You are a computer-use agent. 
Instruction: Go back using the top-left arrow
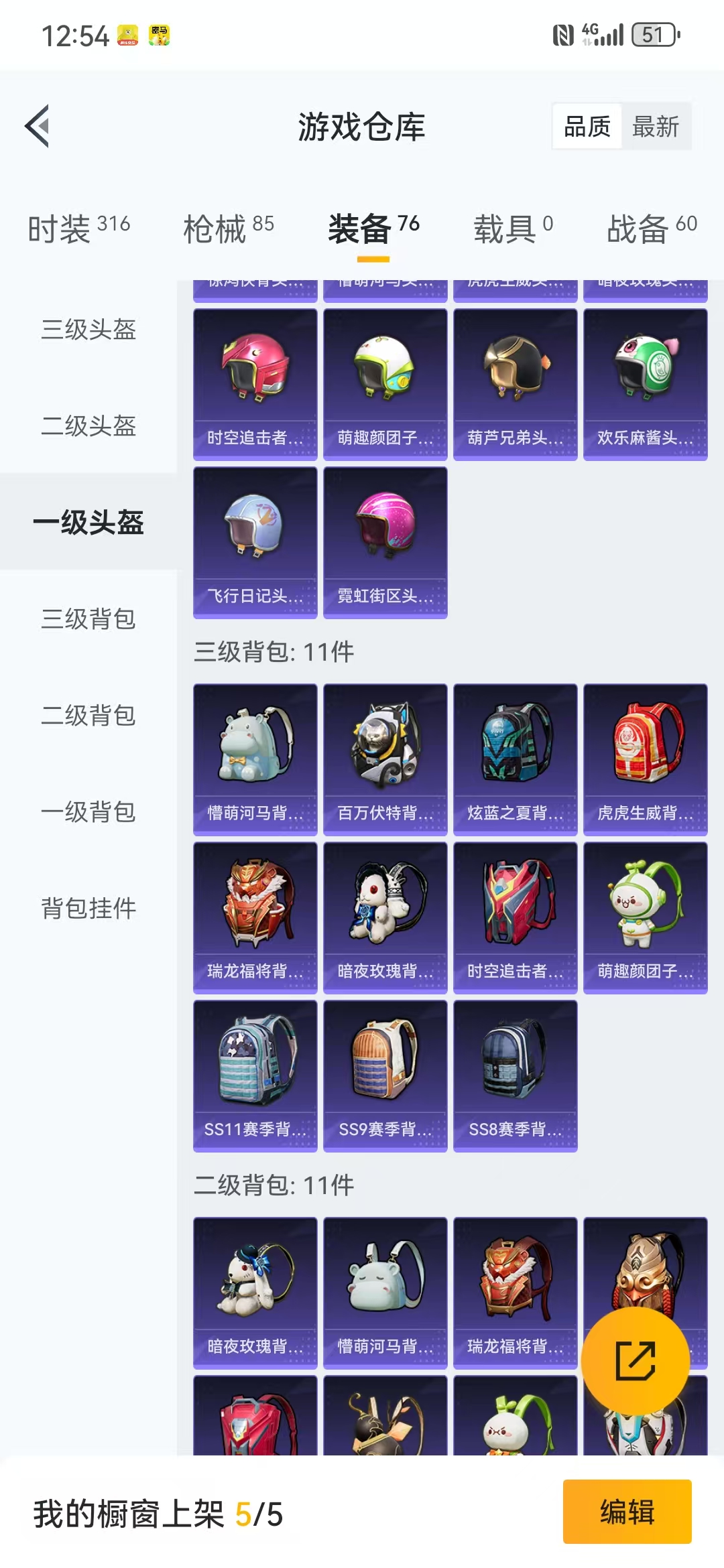pos(38,126)
